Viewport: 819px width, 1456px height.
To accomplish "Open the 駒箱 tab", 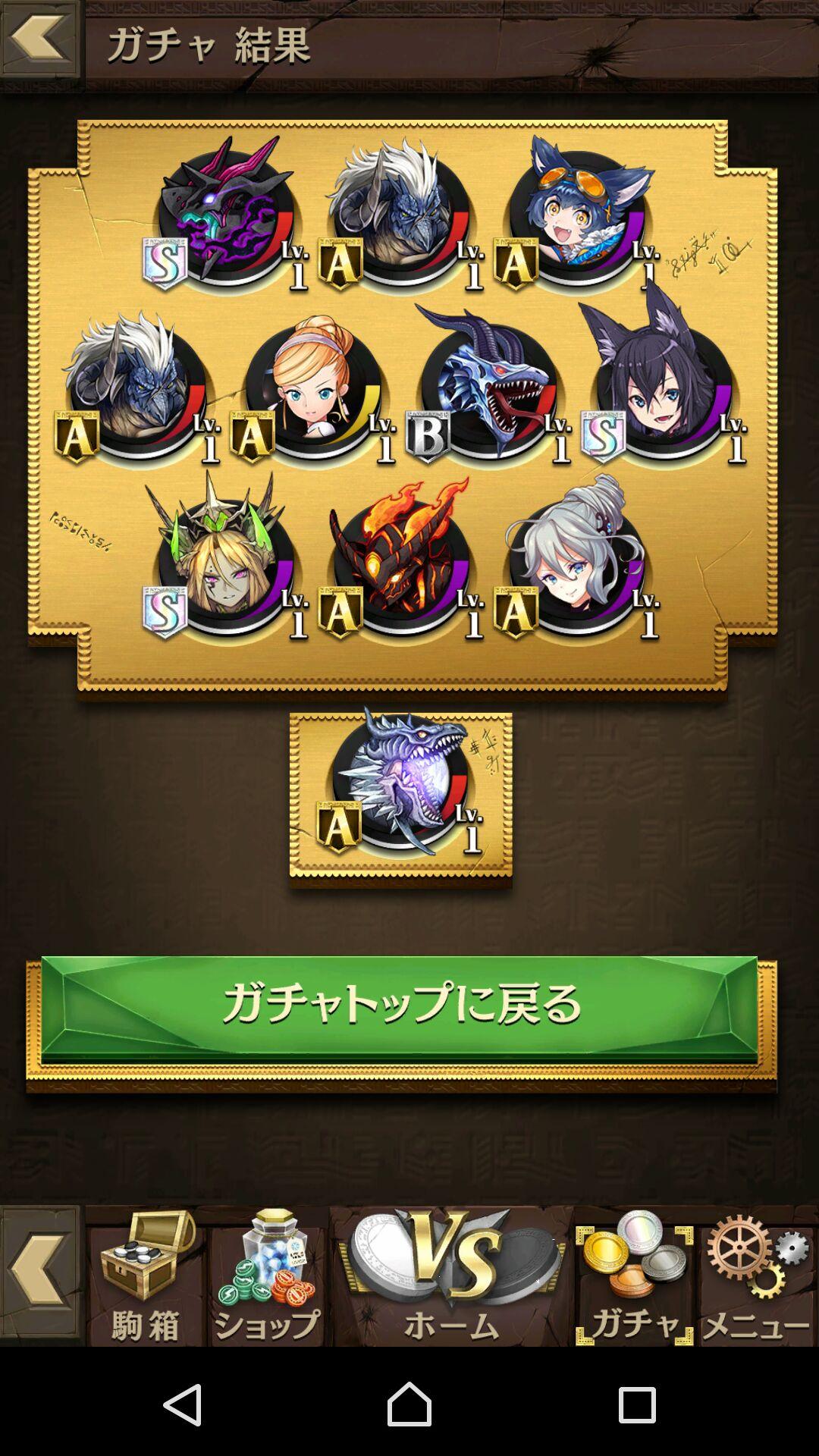I will tap(146, 1277).
